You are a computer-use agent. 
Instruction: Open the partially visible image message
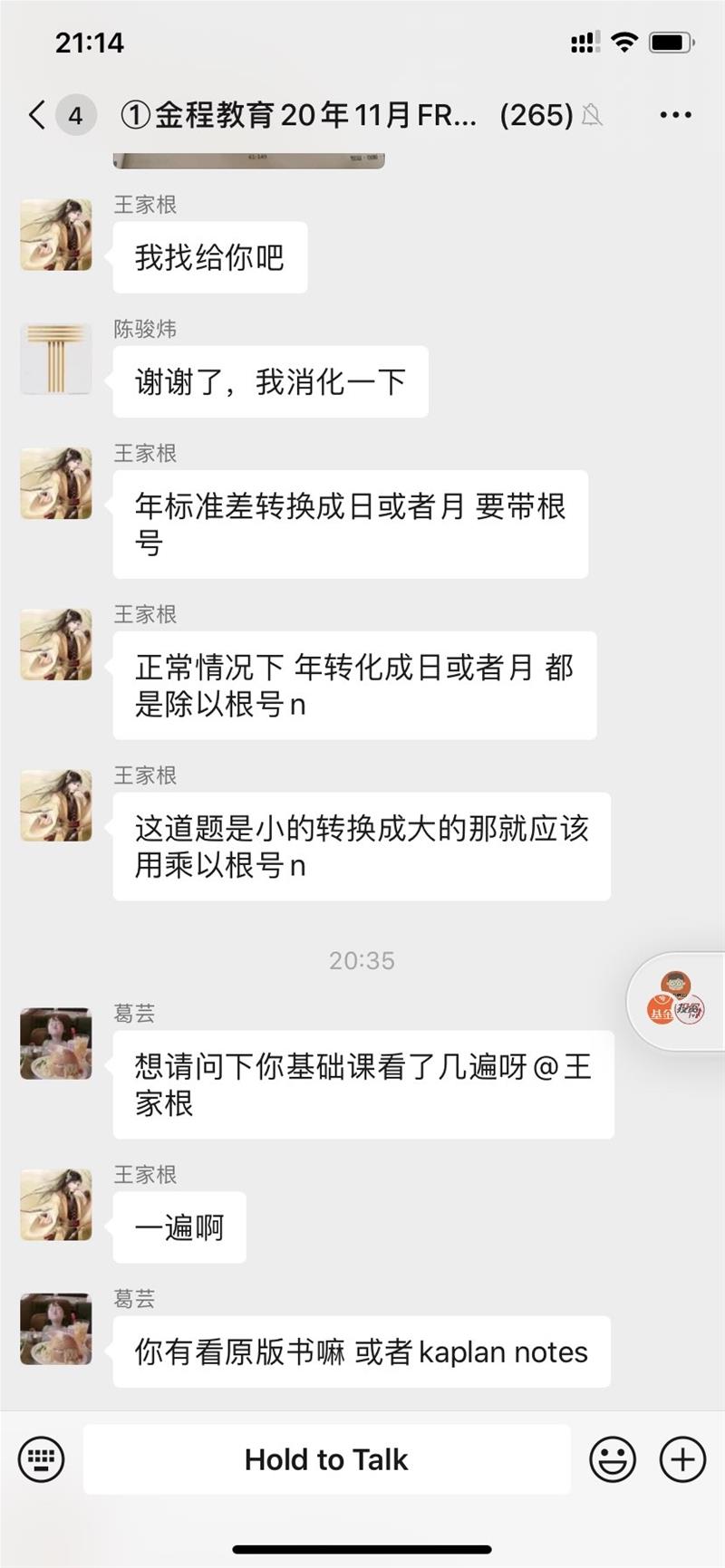[x=249, y=160]
